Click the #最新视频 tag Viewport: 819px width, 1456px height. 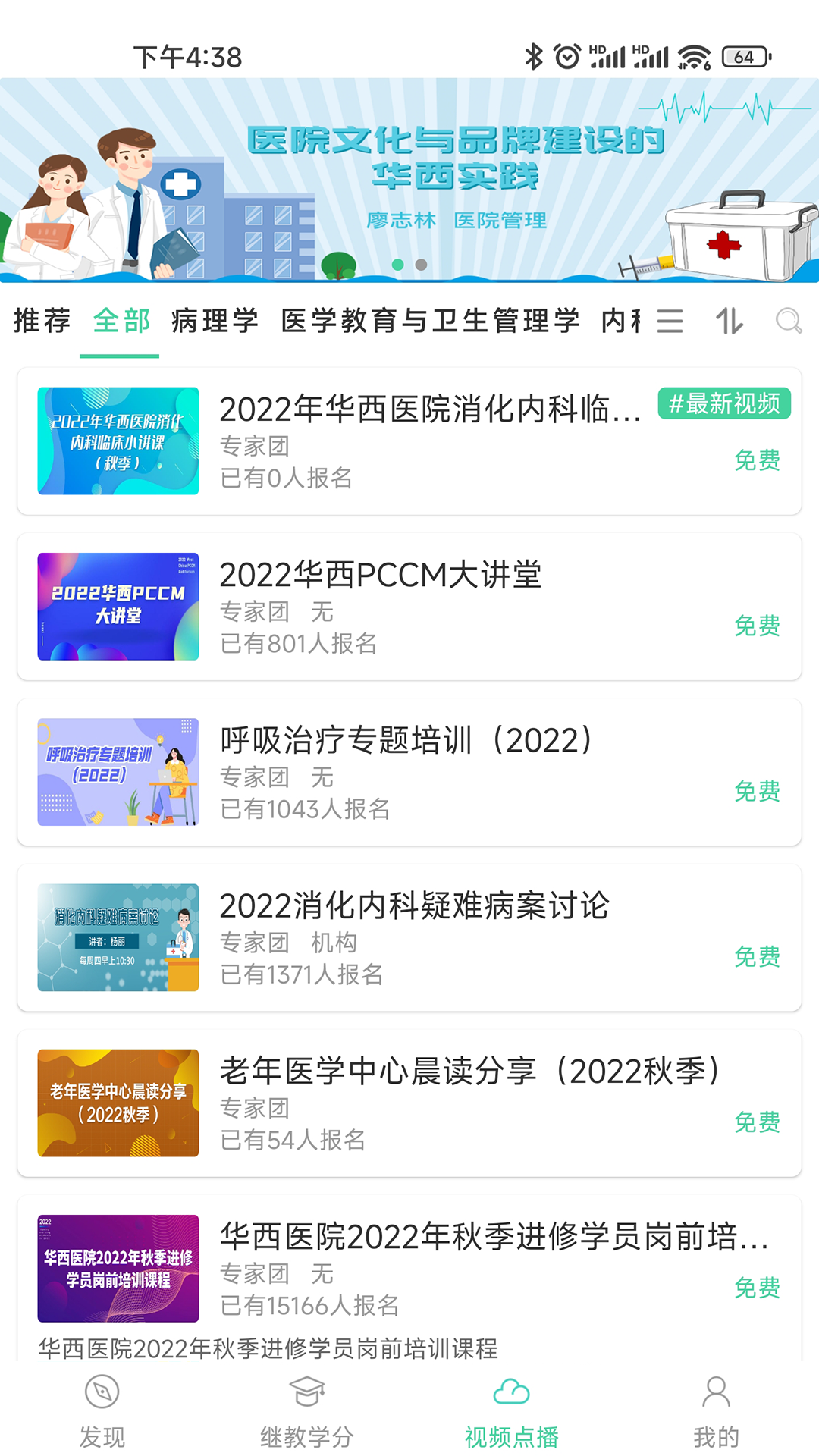(724, 405)
